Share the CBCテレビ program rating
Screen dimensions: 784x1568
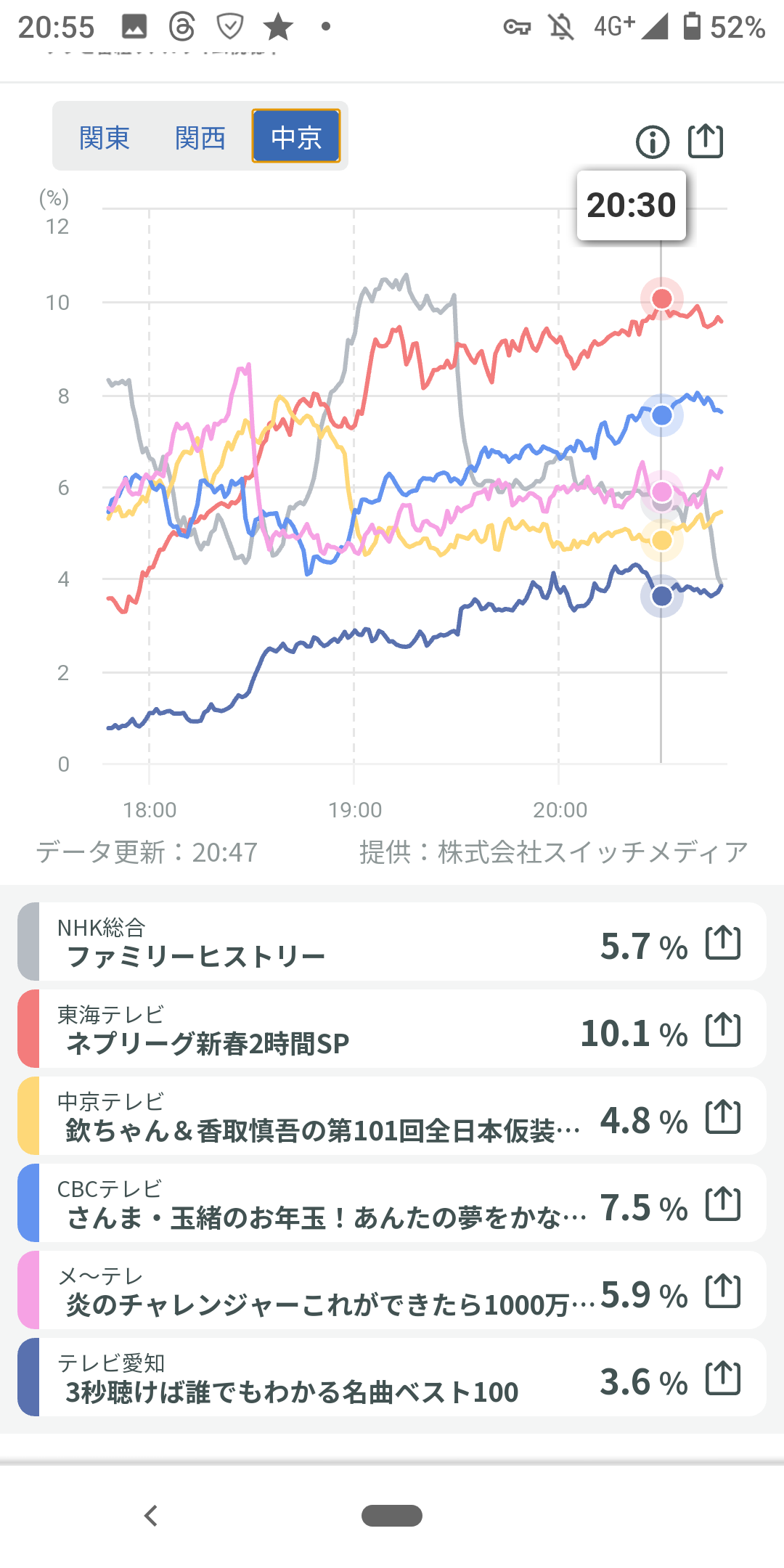(x=723, y=1204)
